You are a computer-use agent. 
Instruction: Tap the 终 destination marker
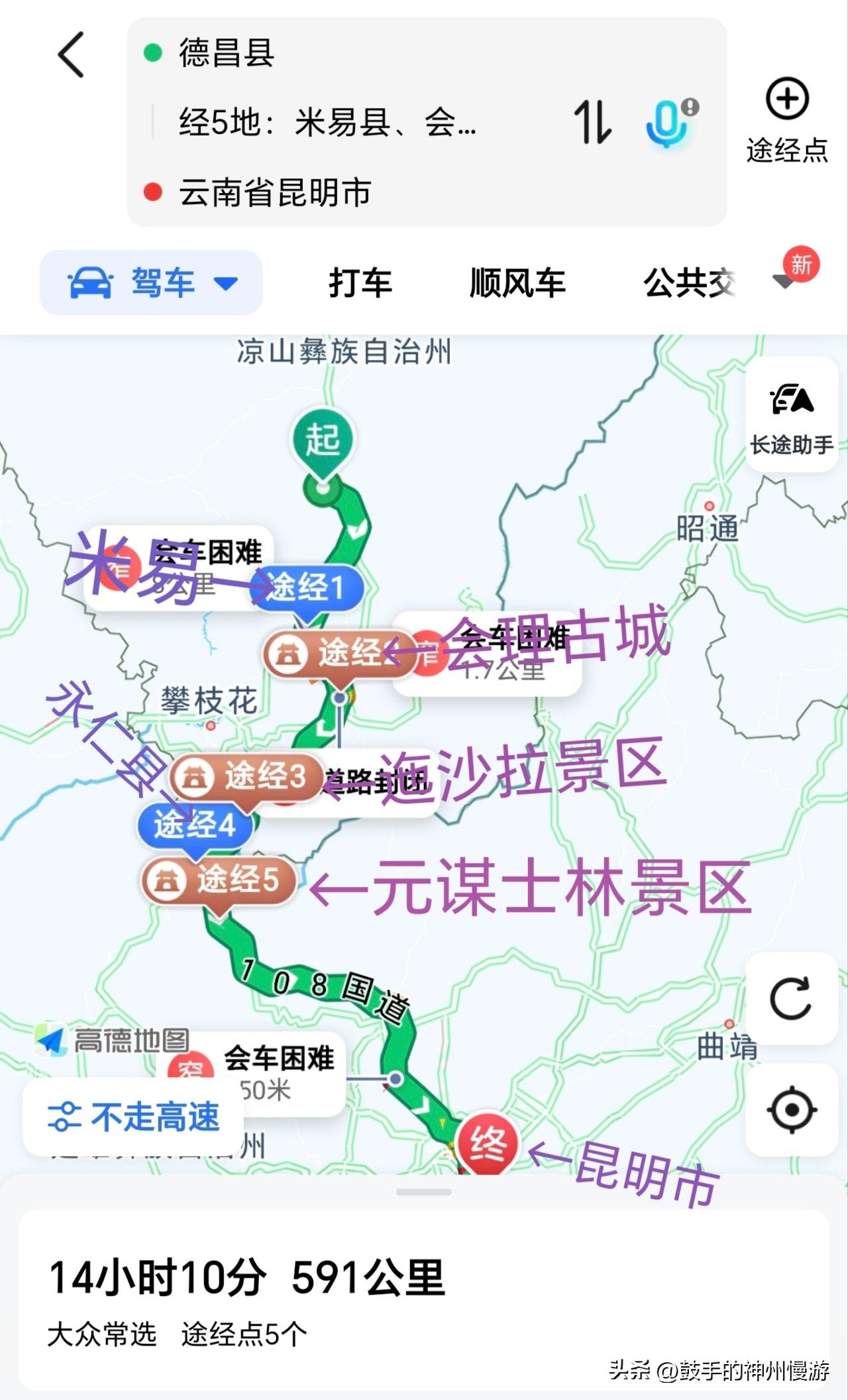(x=488, y=1142)
